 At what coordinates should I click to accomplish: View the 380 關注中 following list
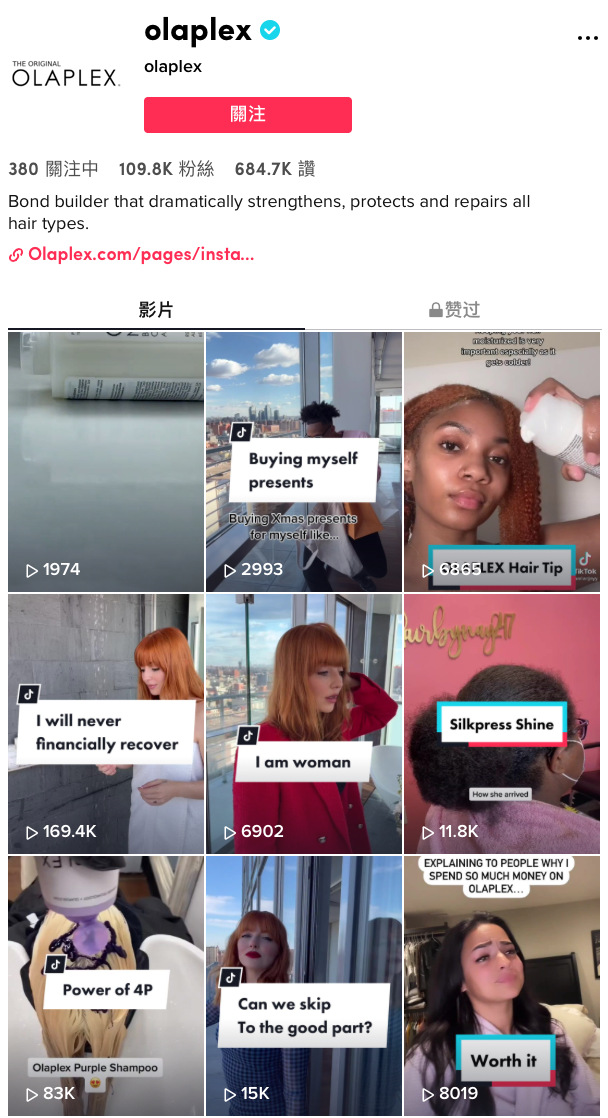pos(54,169)
